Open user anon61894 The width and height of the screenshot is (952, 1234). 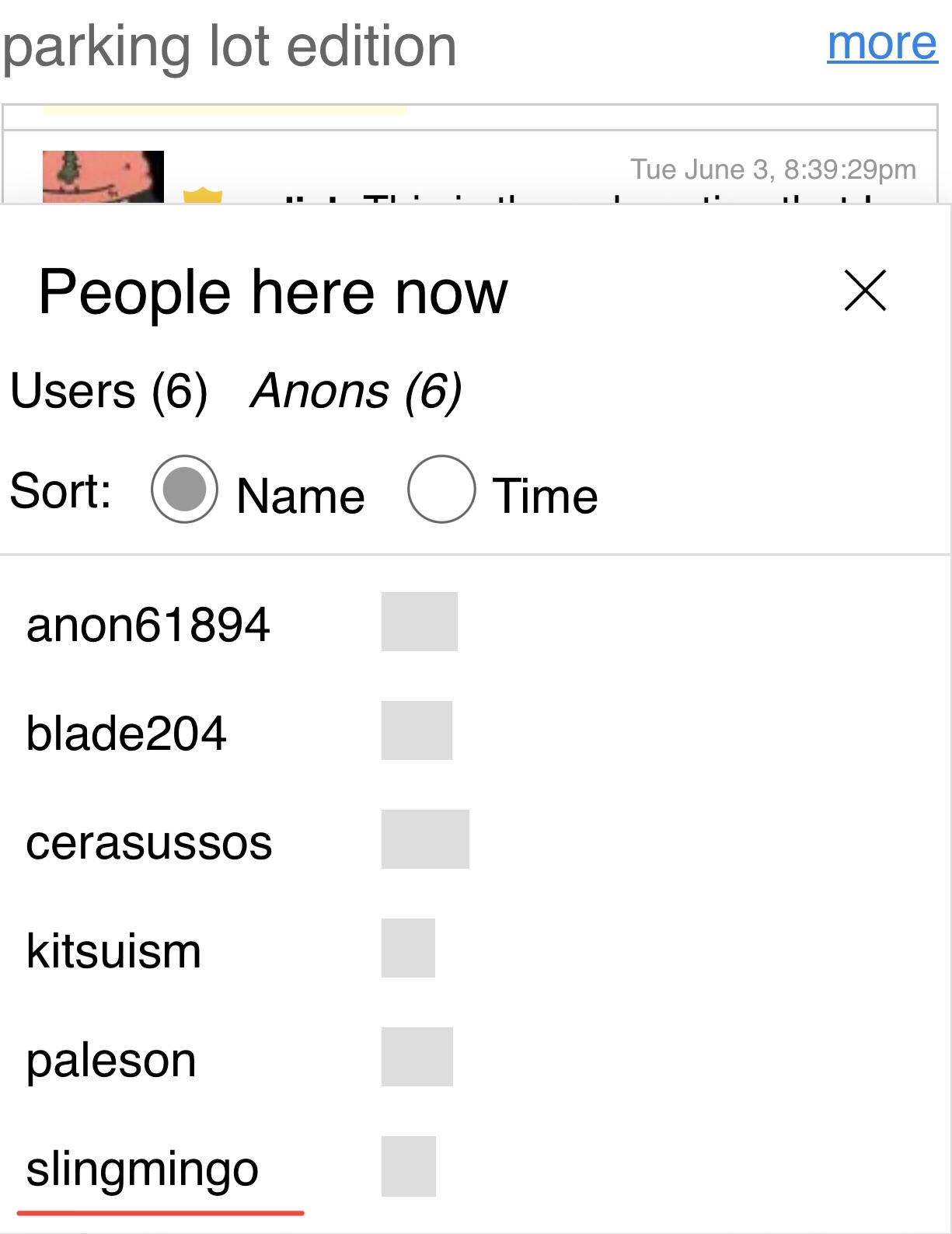pos(148,624)
